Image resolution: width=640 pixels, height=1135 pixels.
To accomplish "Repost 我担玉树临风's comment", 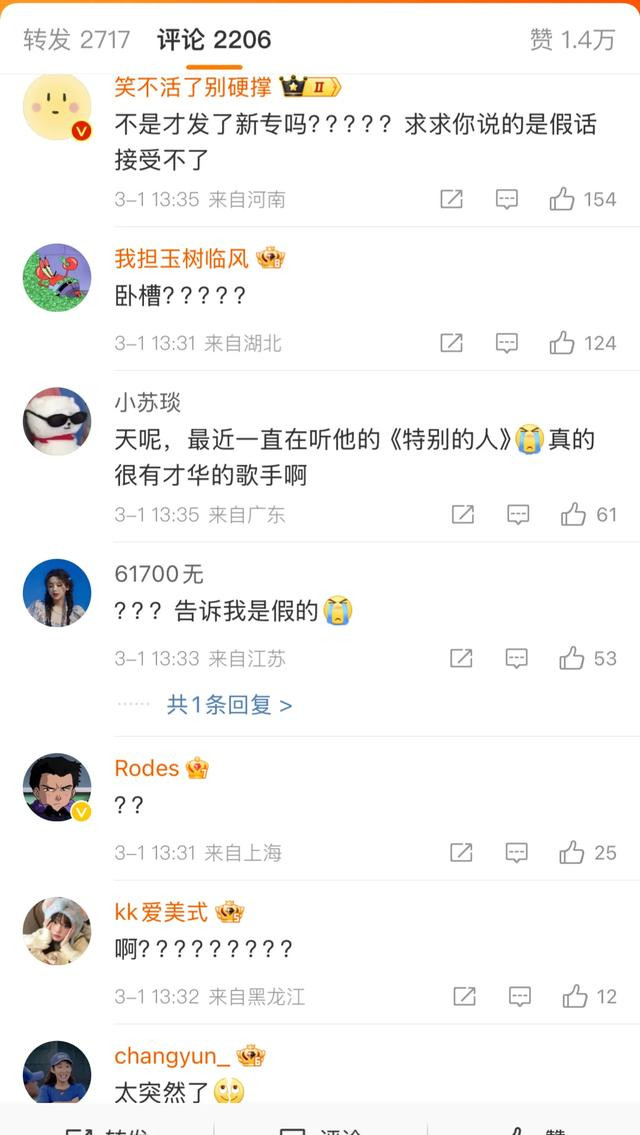I will 451,343.
